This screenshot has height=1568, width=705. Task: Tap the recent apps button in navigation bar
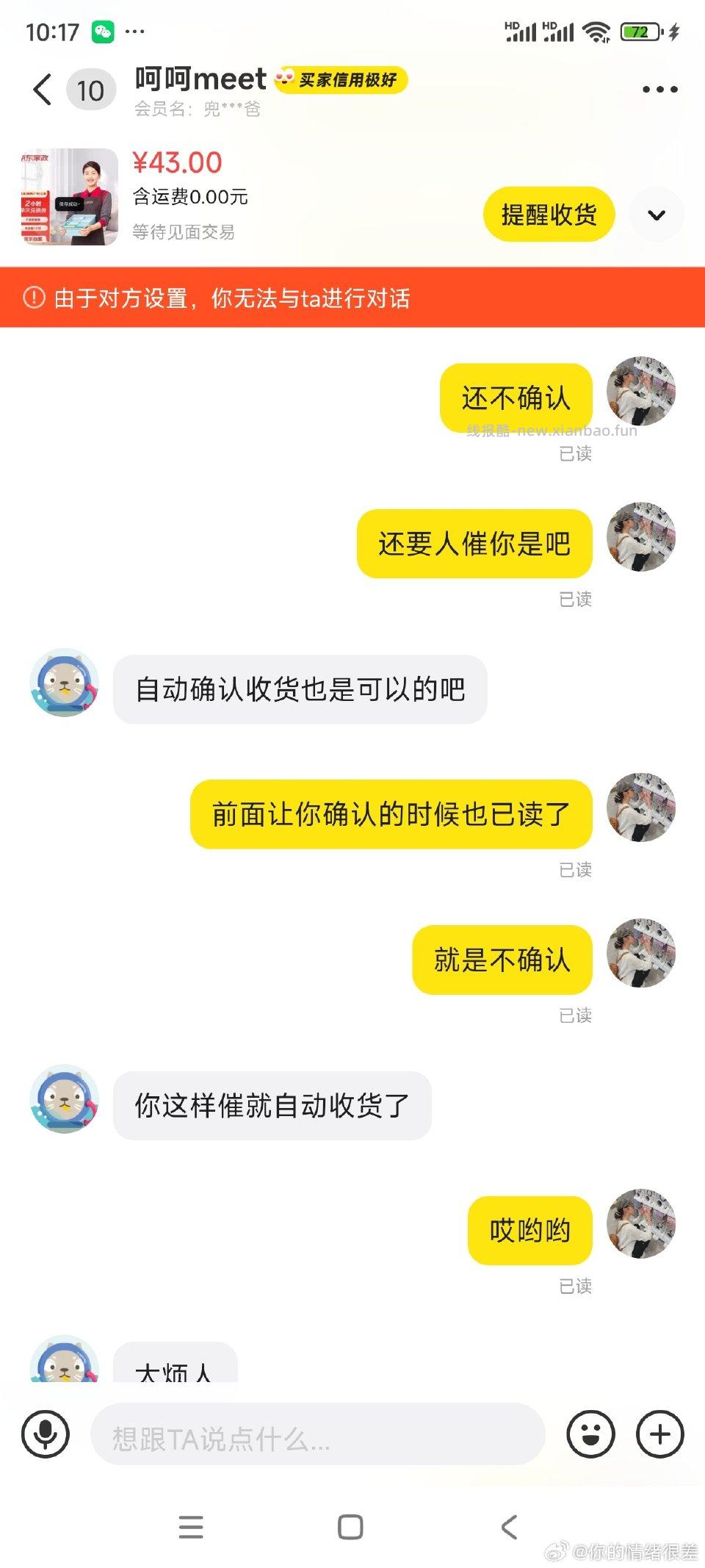(x=191, y=1526)
